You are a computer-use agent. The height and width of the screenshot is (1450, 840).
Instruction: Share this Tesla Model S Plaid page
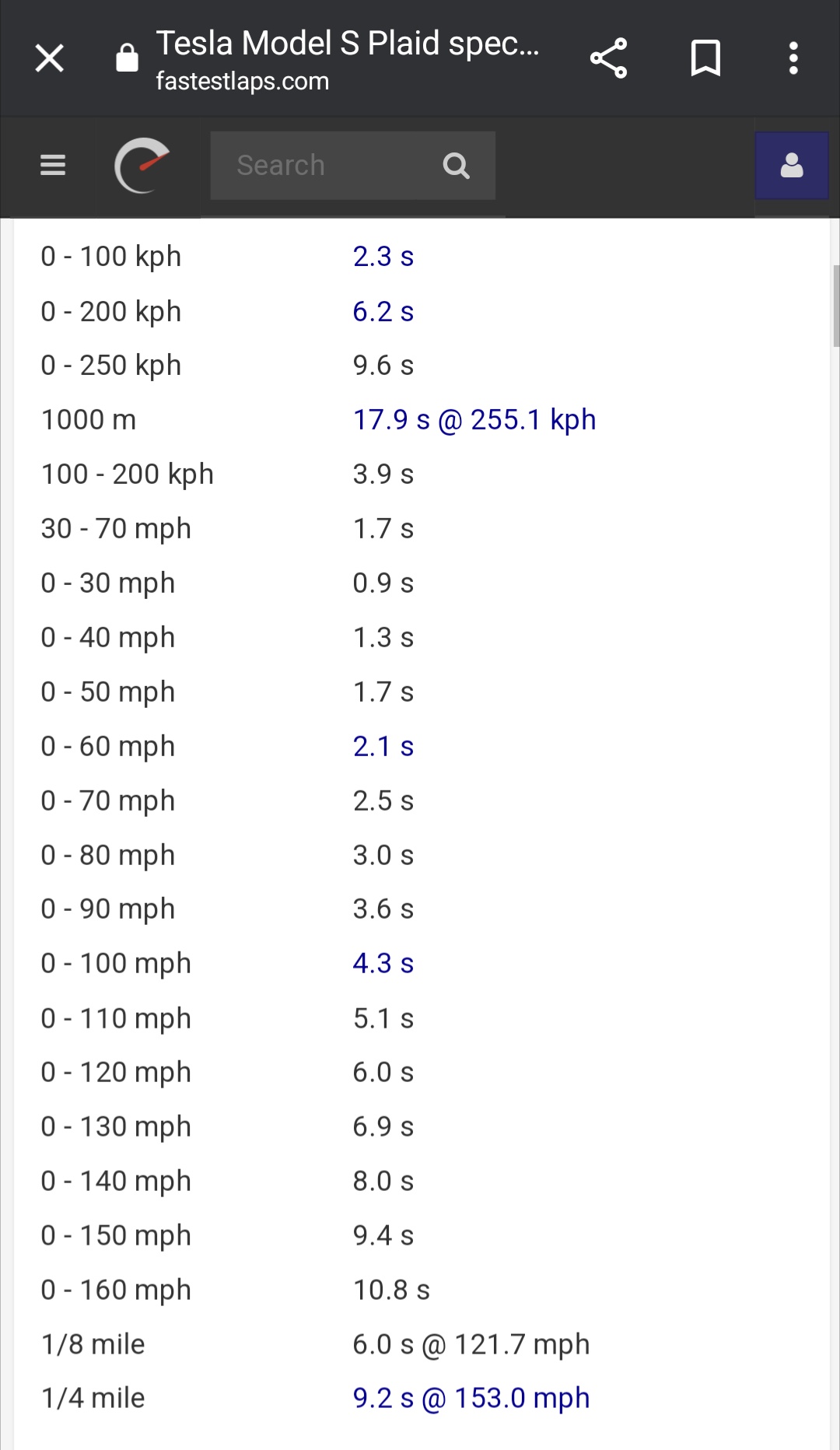(x=608, y=58)
